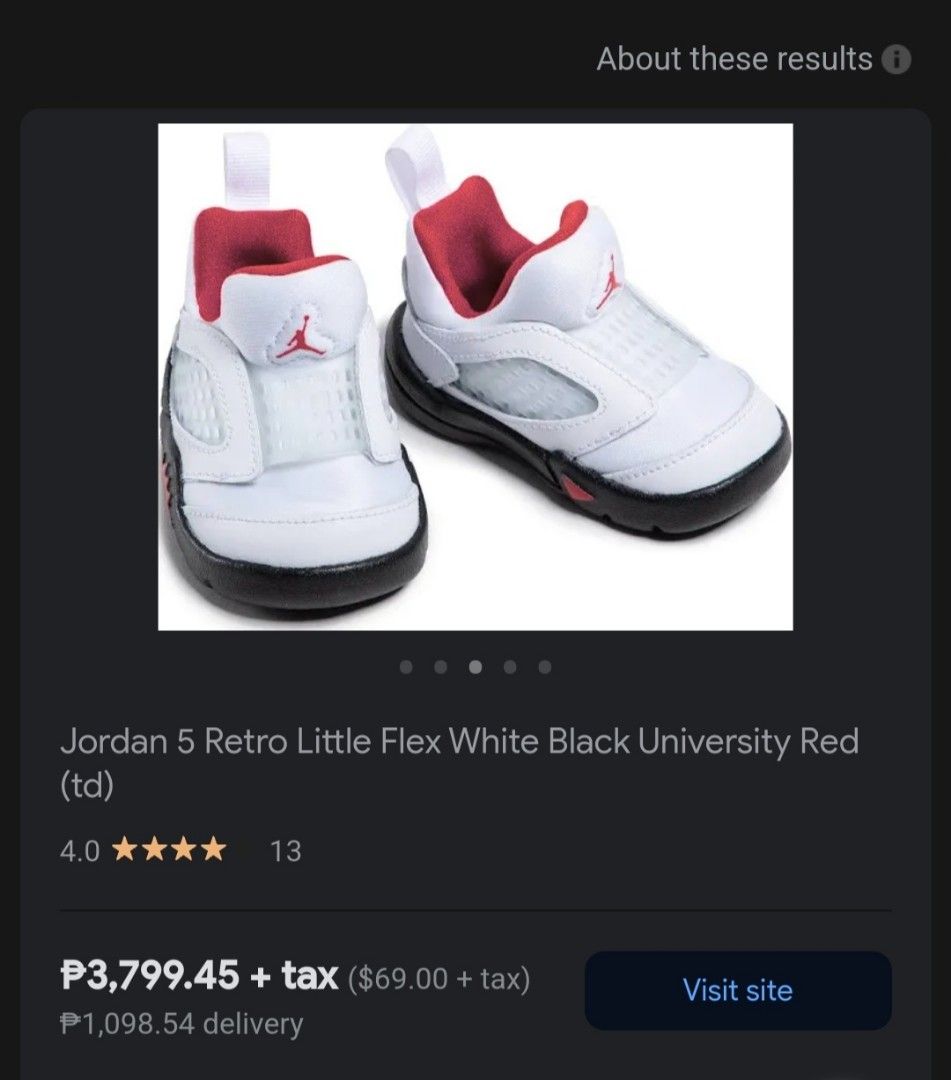Click the 4.0 rating link
Screen dimensions: 951x1080
click(80, 851)
